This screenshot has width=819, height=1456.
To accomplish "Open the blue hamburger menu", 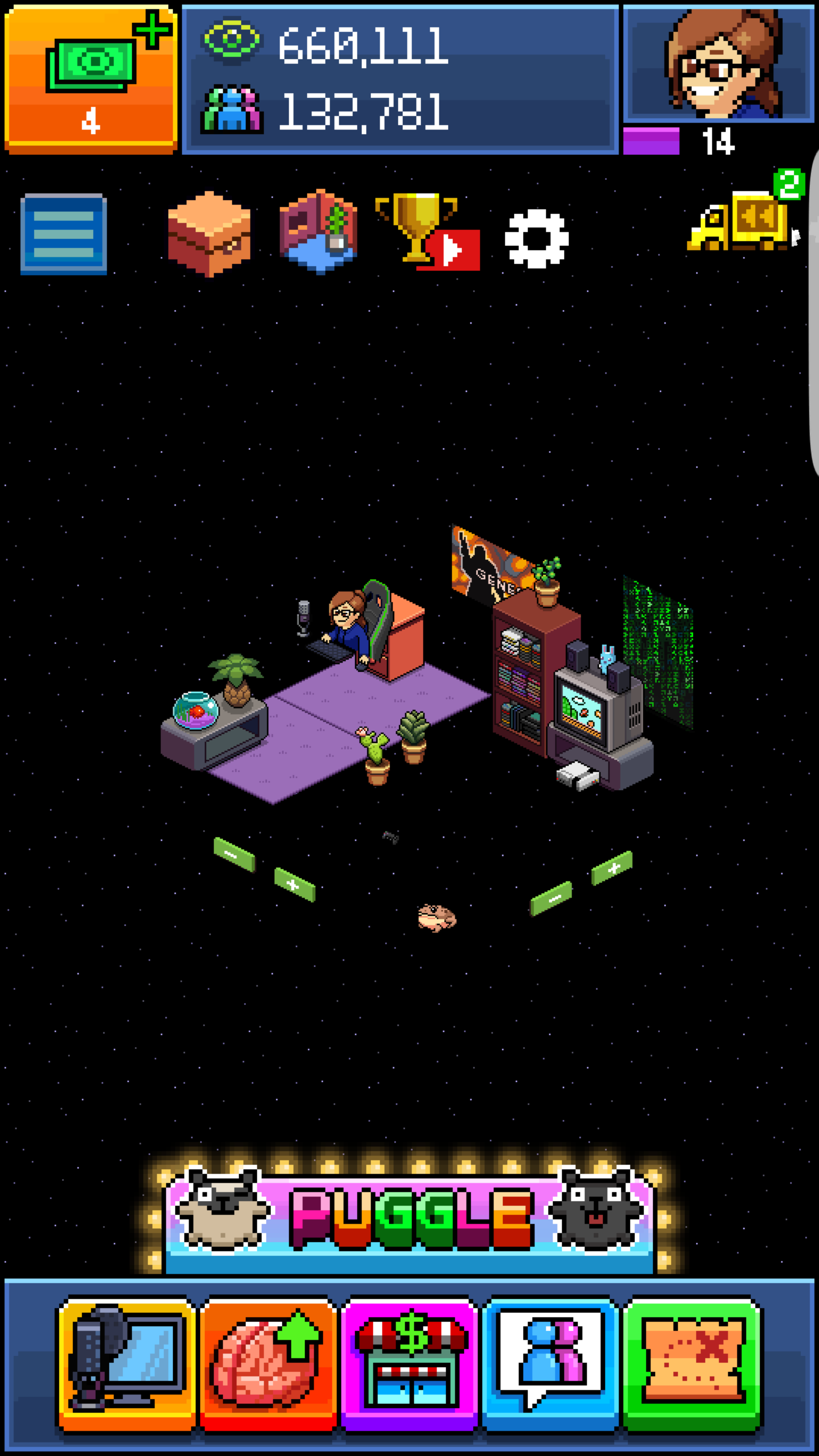I will 64,234.
